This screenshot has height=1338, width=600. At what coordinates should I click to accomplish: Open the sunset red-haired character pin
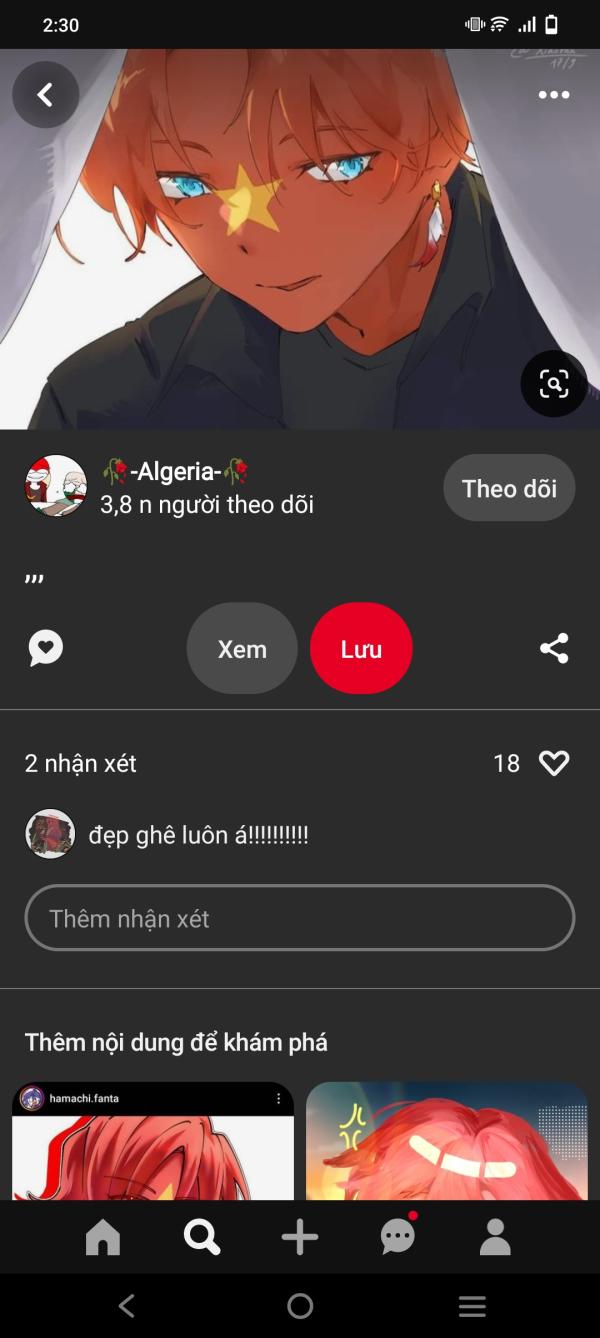click(446, 1145)
